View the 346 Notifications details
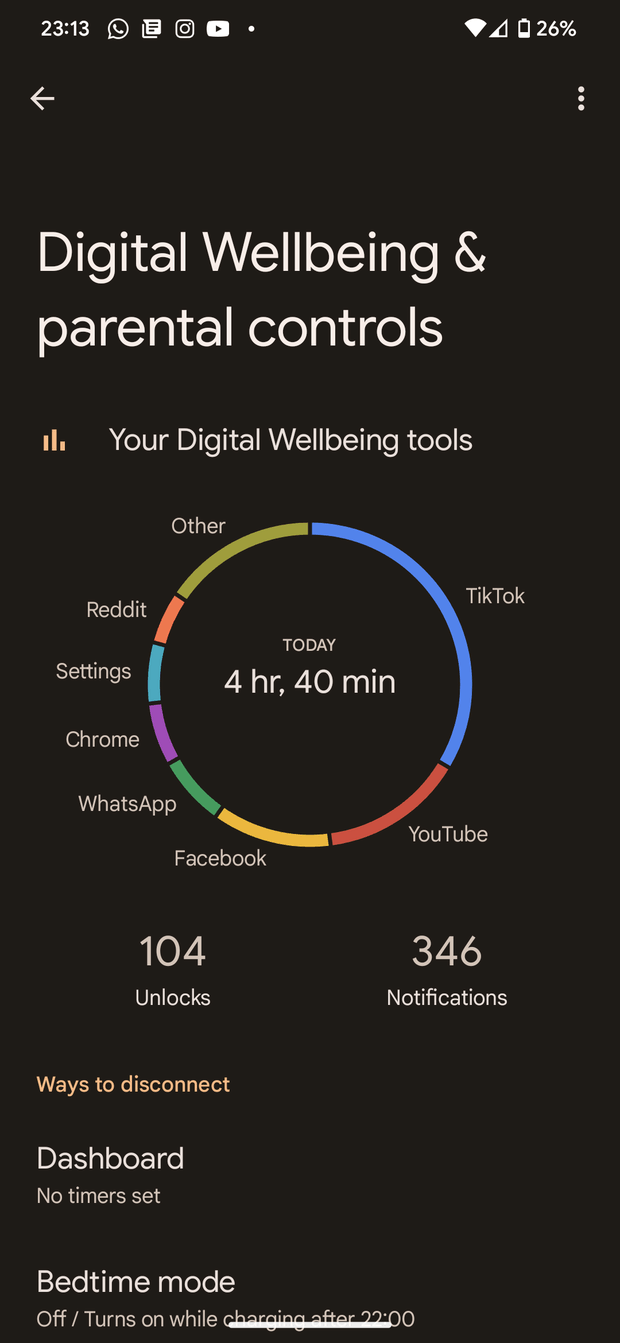Screen dimensions: 620x1343 [x=447, y=968]
